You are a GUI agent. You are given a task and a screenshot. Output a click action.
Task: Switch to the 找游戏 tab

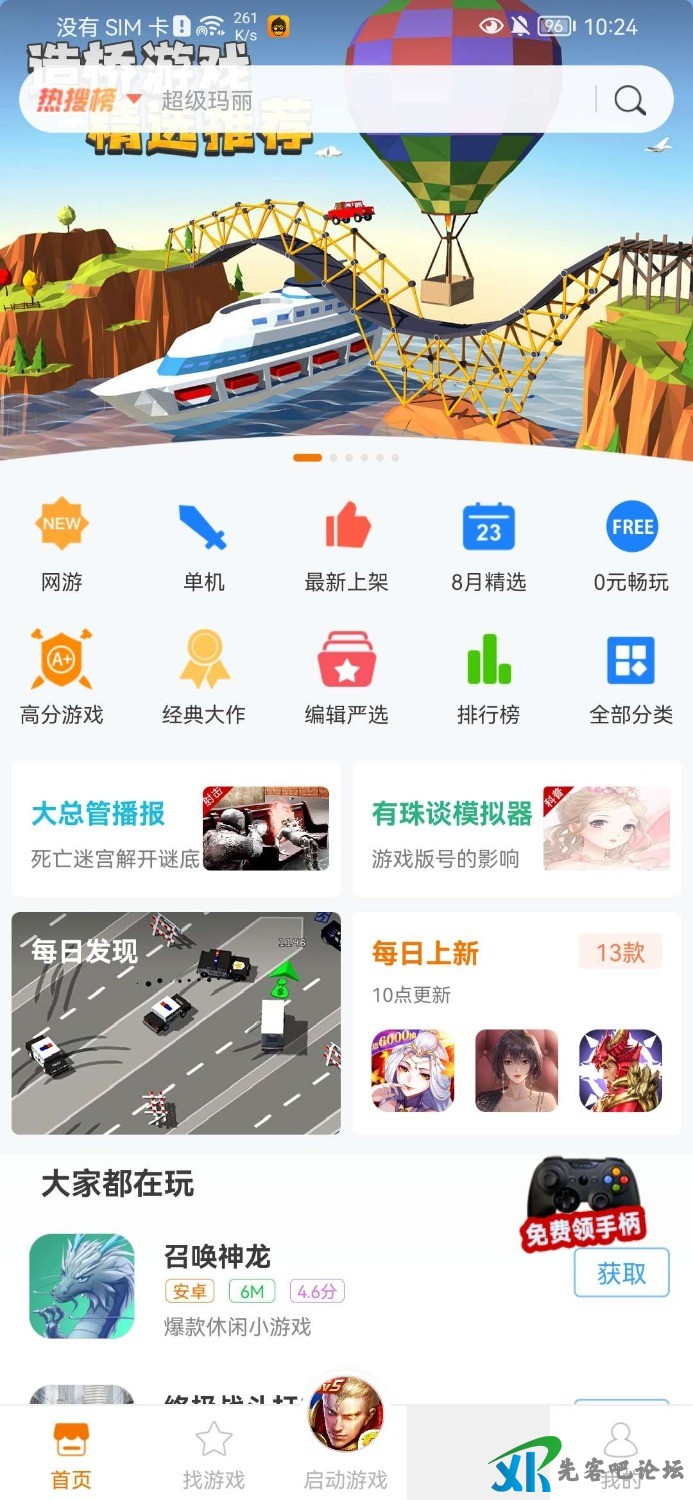coord(213,1457)
